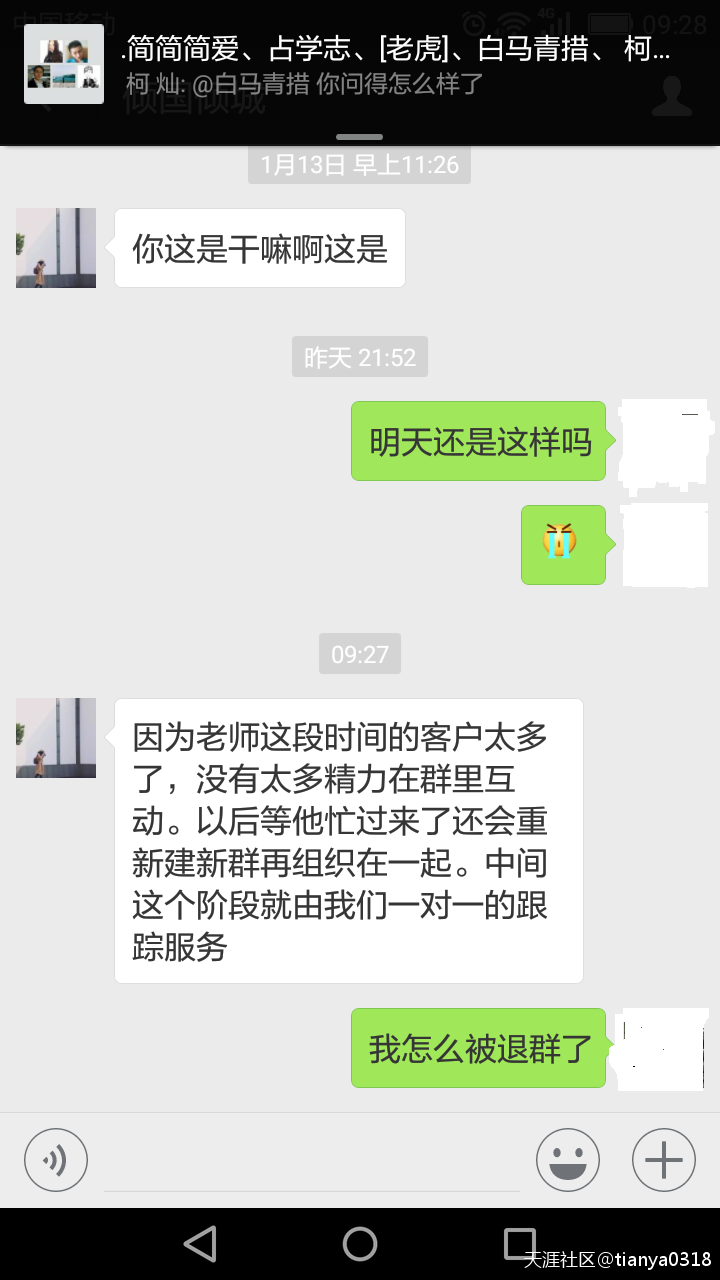Image resolution: width=720 pixels, height=1280 pixels.
Task: Tap the crying-face emoji sticker message
Action: 563,545
